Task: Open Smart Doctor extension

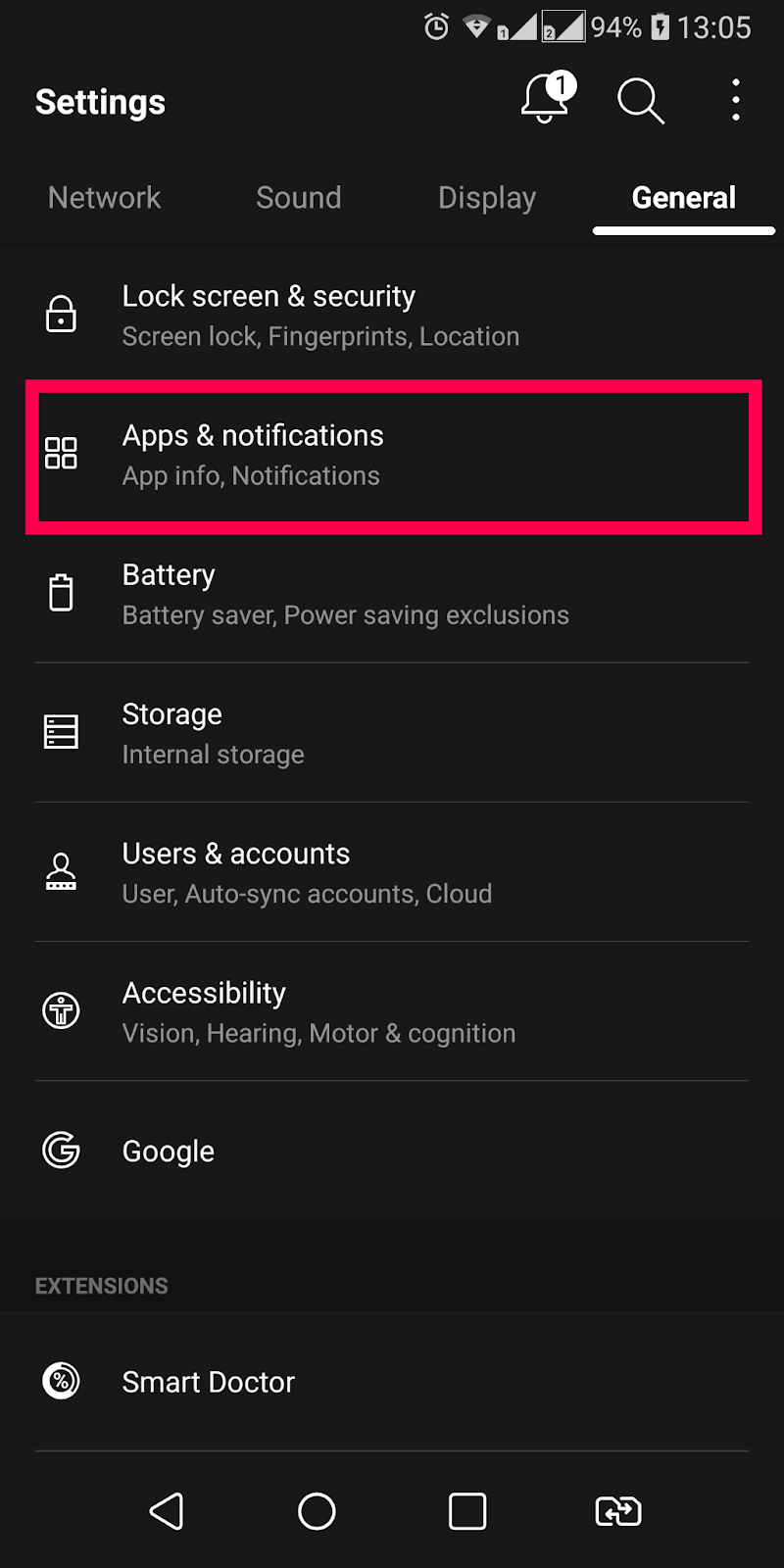Action: [x=392, y=1381]
